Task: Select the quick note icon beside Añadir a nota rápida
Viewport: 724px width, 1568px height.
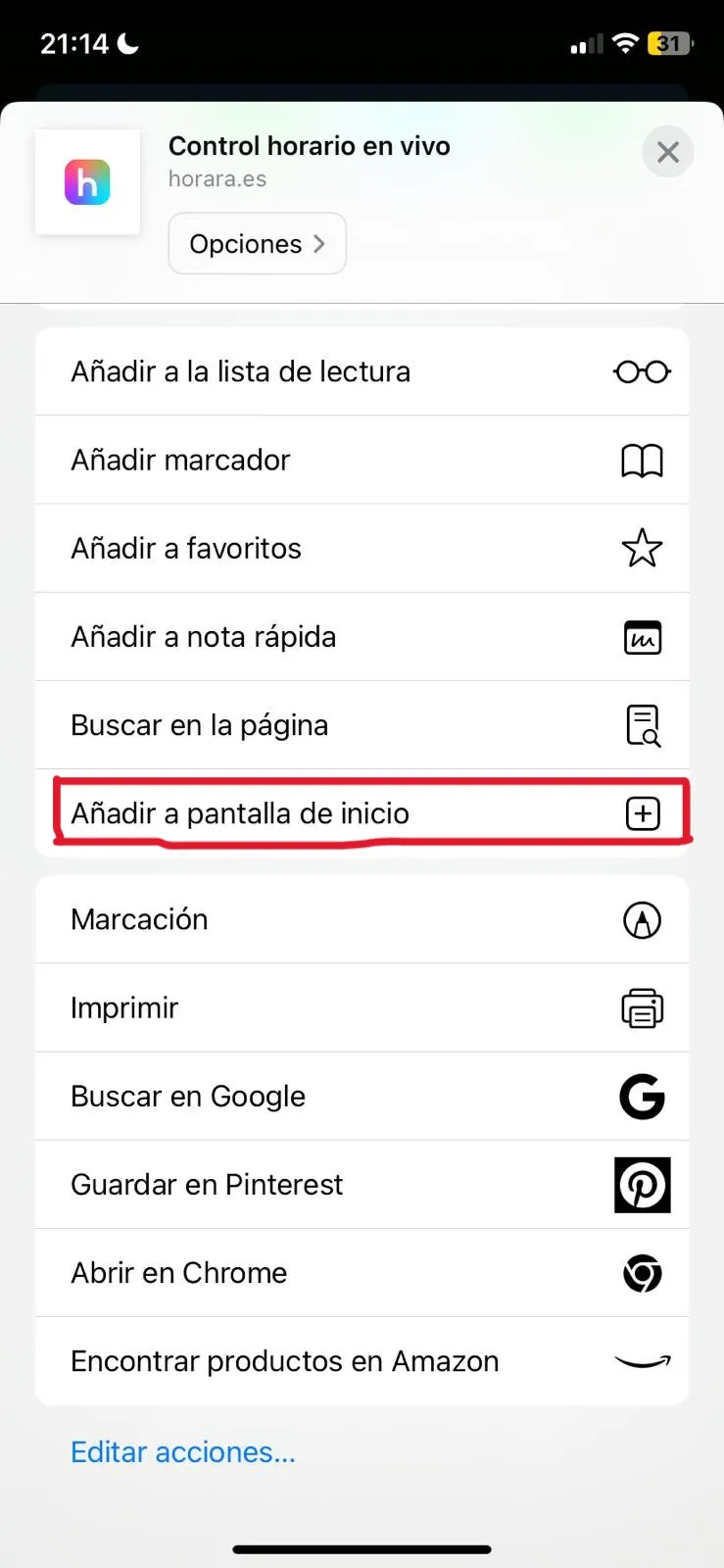Action: (642, 636)
